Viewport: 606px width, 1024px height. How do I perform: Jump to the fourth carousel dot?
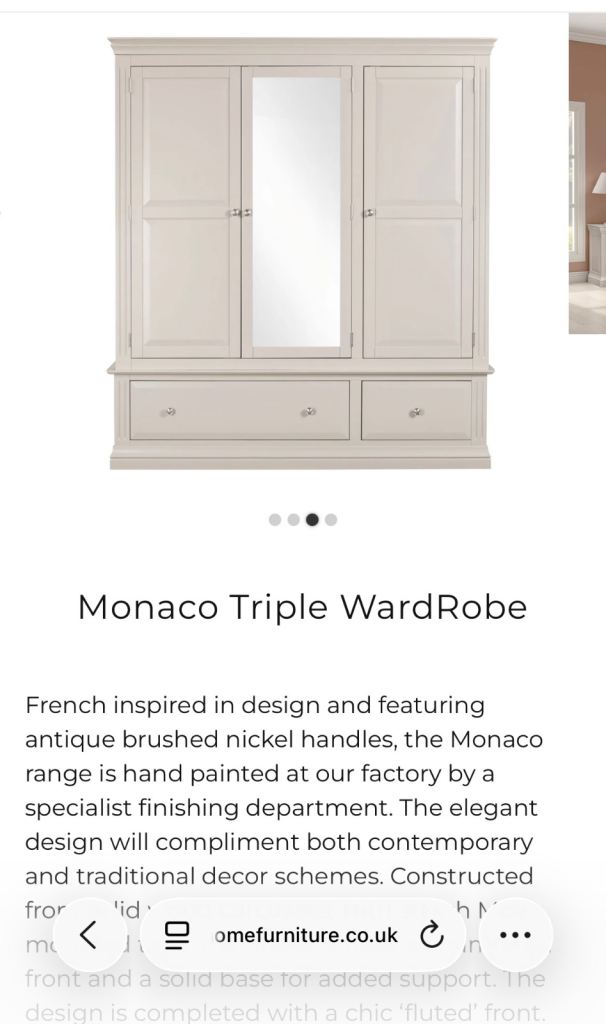pyautogui.click(x=331, y=519)
